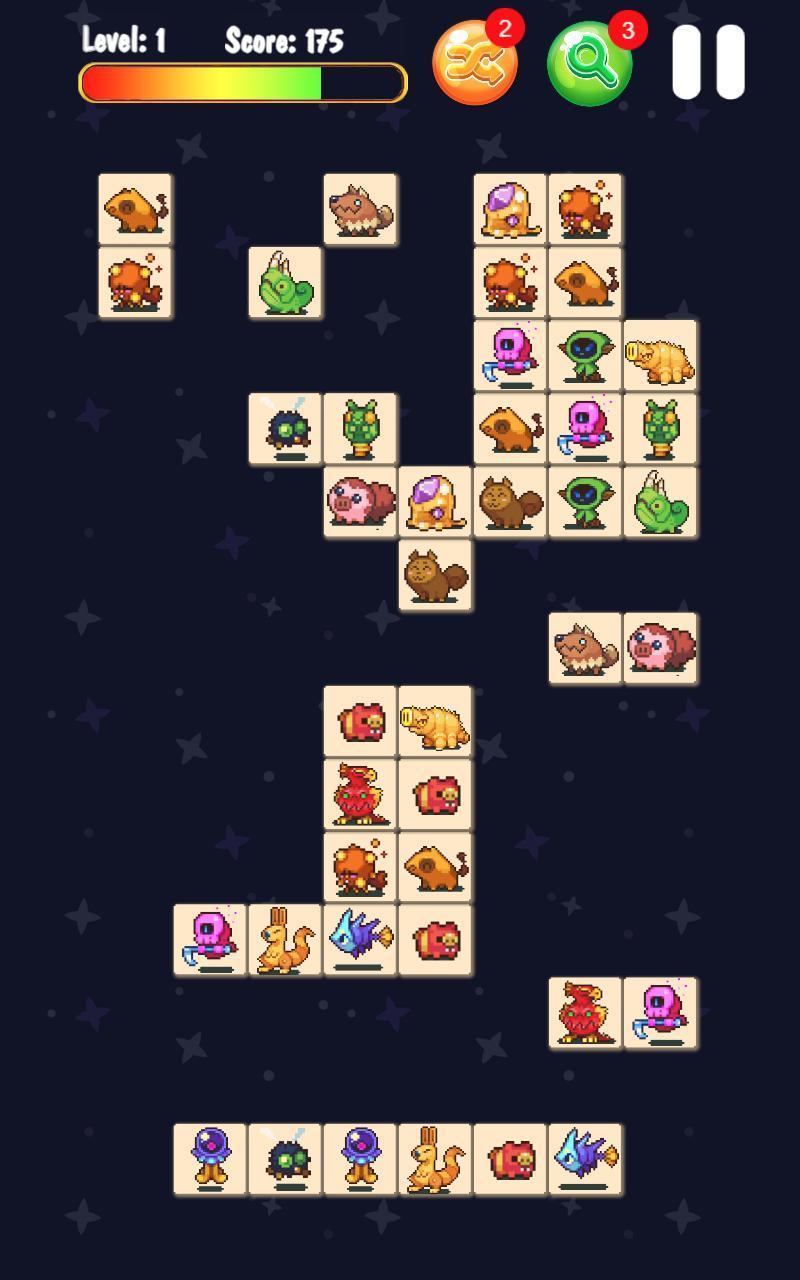The height and width of the screenshot is (1280, 800).
Task: Select the crystal slime tile beside the pink pig
Action: point(435,502)
